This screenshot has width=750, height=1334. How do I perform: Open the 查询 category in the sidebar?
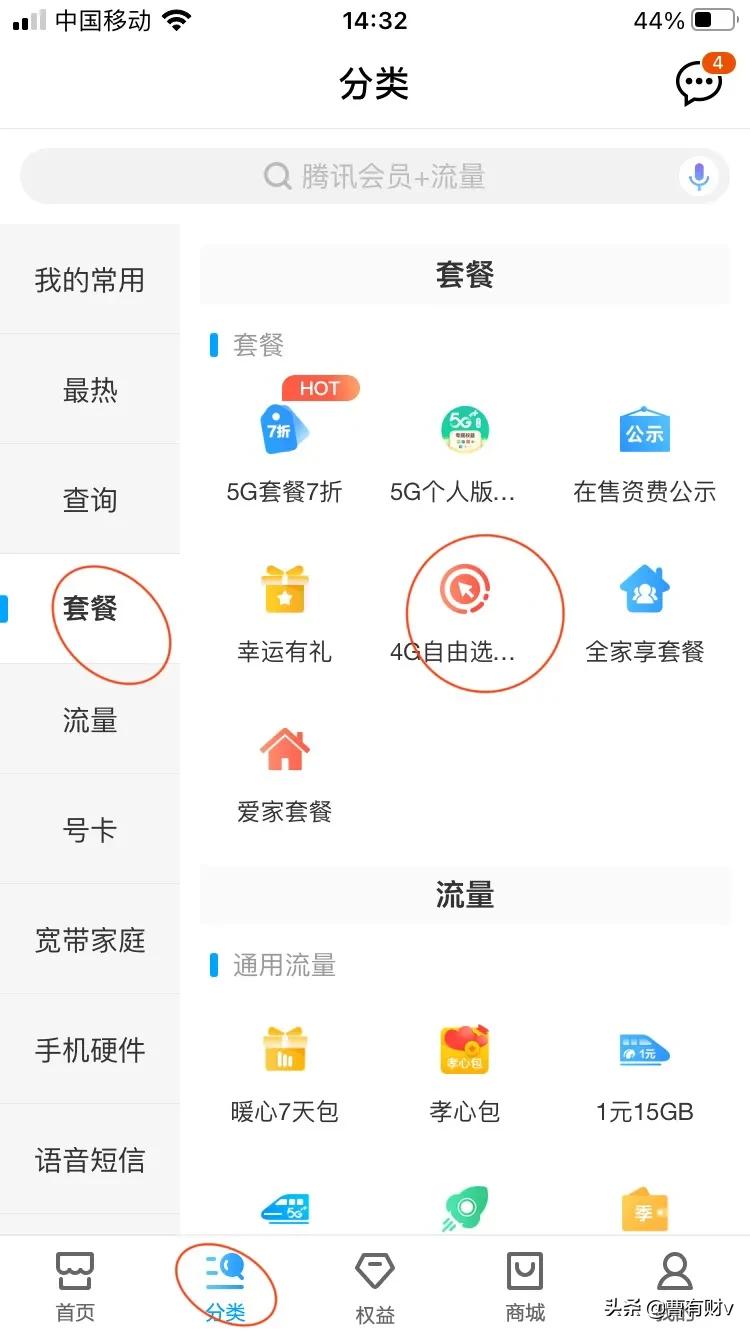tap(89, 499)
